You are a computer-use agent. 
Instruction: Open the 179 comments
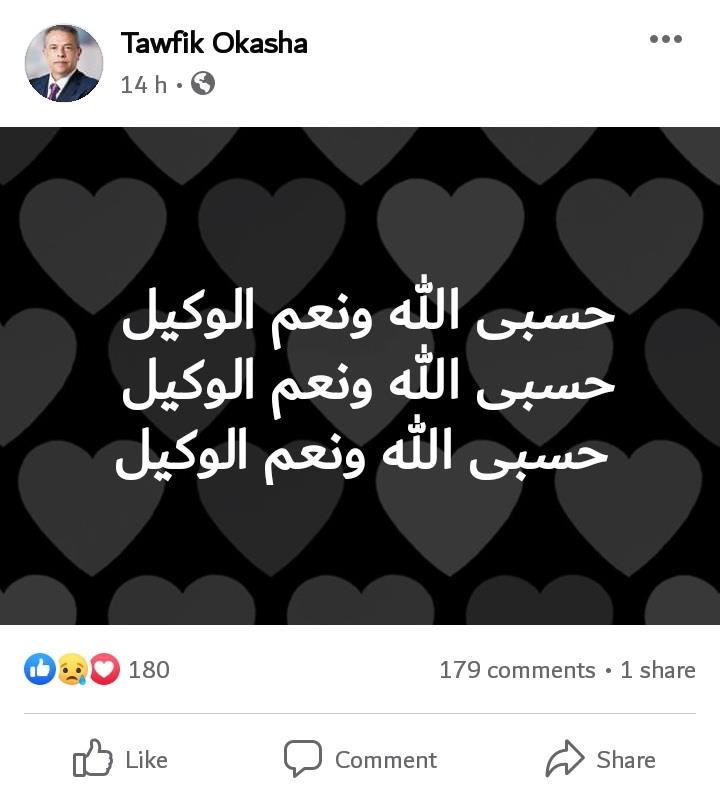(517, 670)
